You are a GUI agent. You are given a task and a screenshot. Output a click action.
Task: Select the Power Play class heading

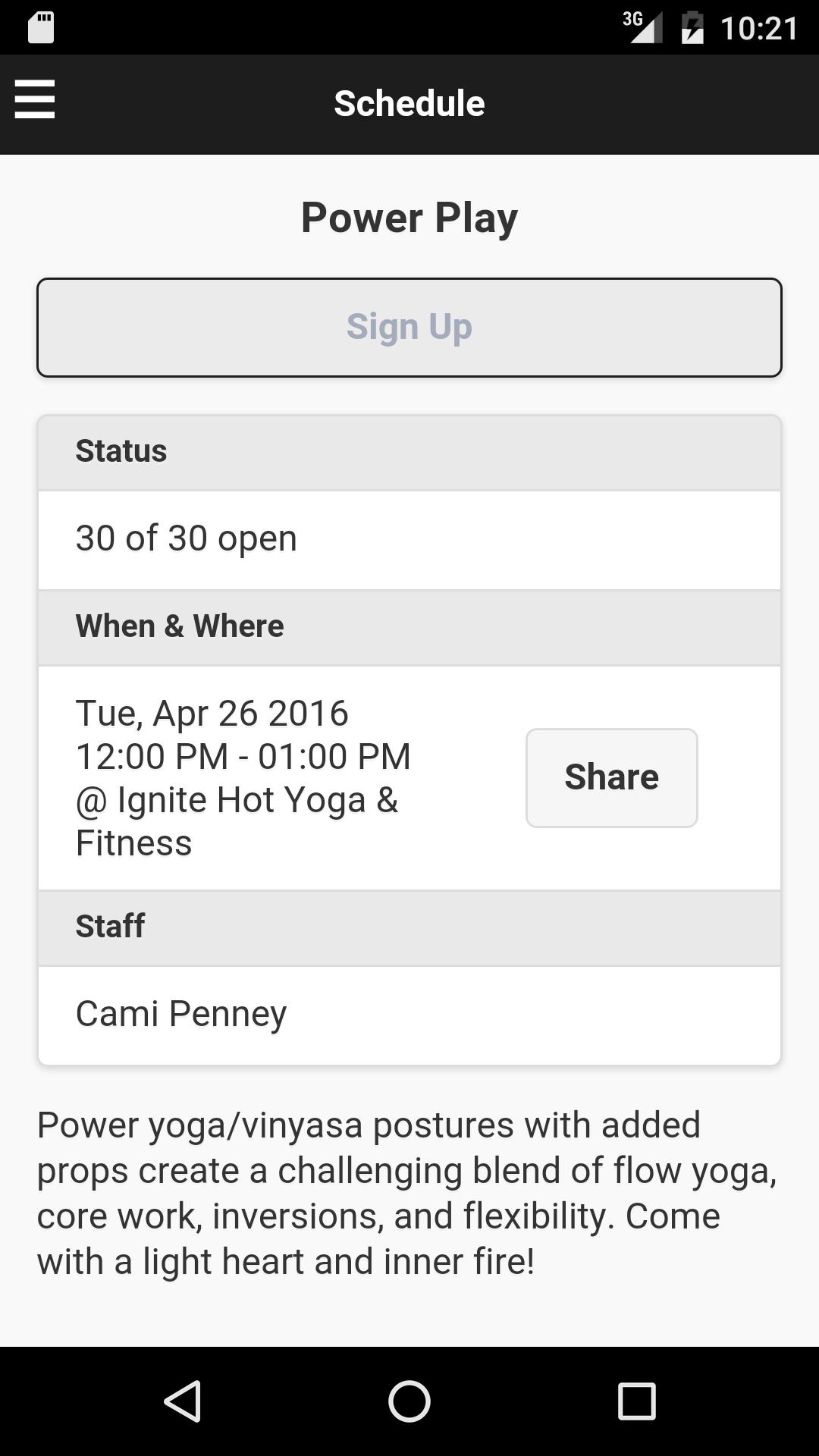pyautogui.click(x=409, y=216)
